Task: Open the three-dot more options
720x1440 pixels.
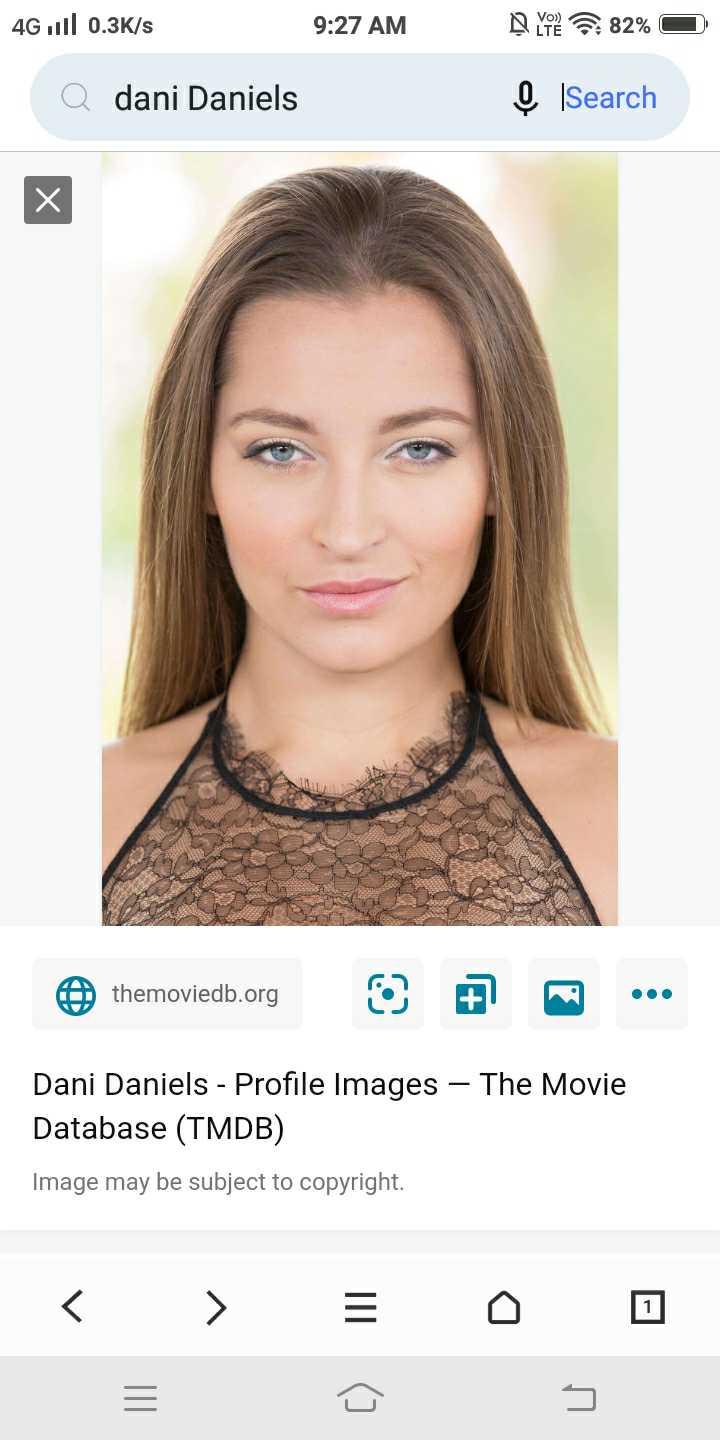Action: click(652, 994)
